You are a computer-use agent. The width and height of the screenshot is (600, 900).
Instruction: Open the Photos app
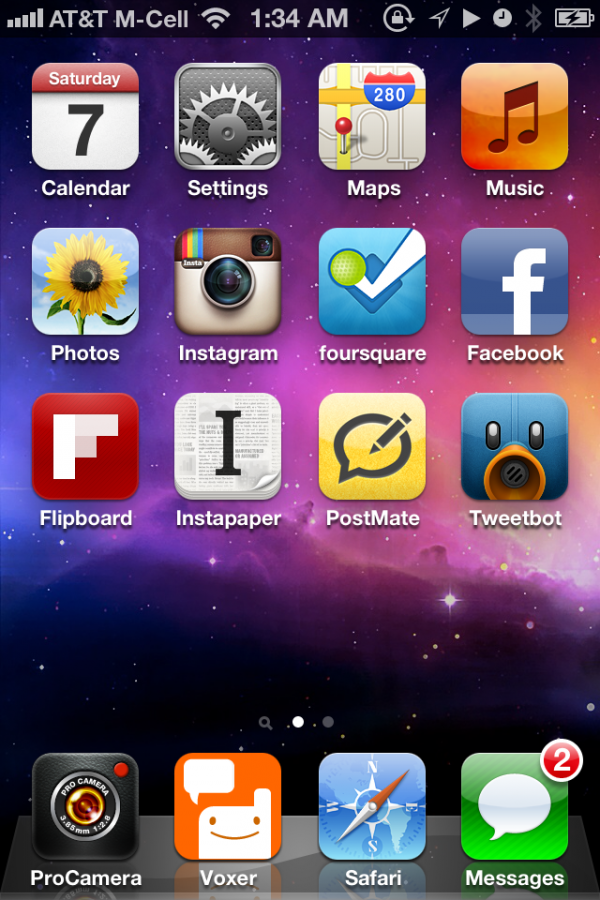pos(85,282)
